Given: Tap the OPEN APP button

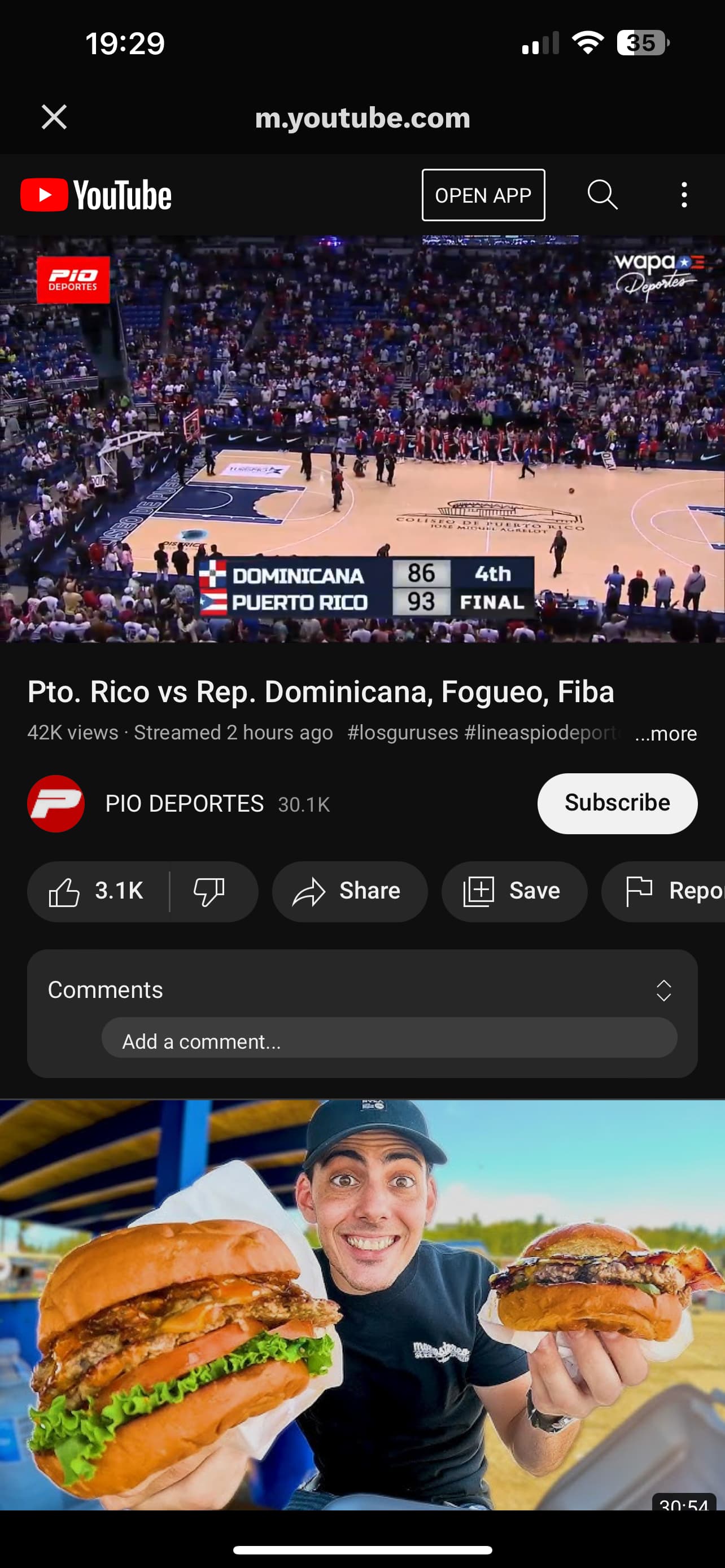Looking at the screenshot, I should 483,195.
